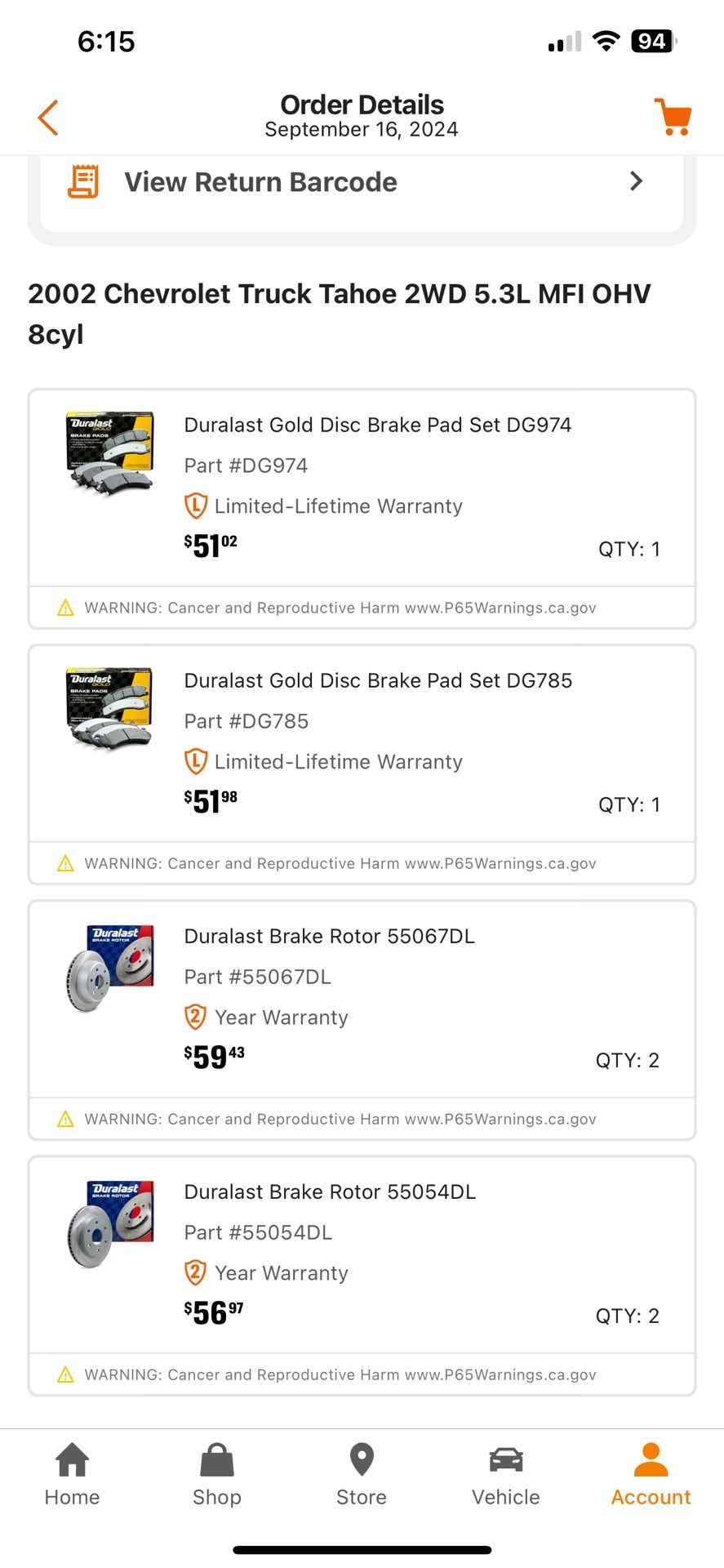Go back using the back arrow
Screen dimensions: 724x1568
pos(47,117)
